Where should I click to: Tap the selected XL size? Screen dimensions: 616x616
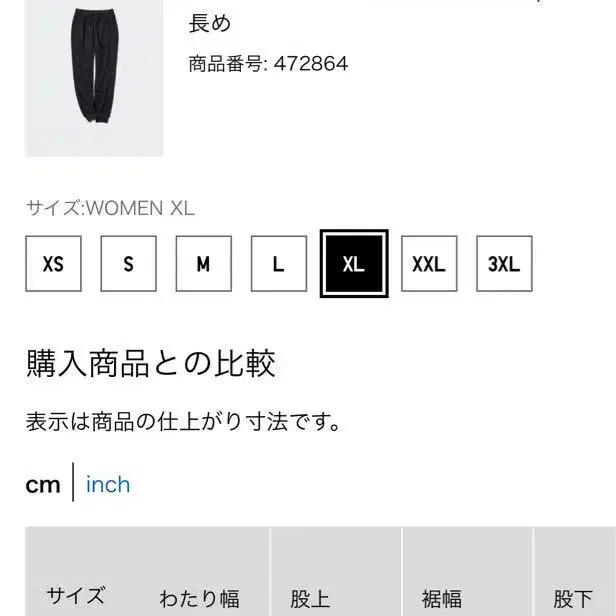(x=353, y=264)
